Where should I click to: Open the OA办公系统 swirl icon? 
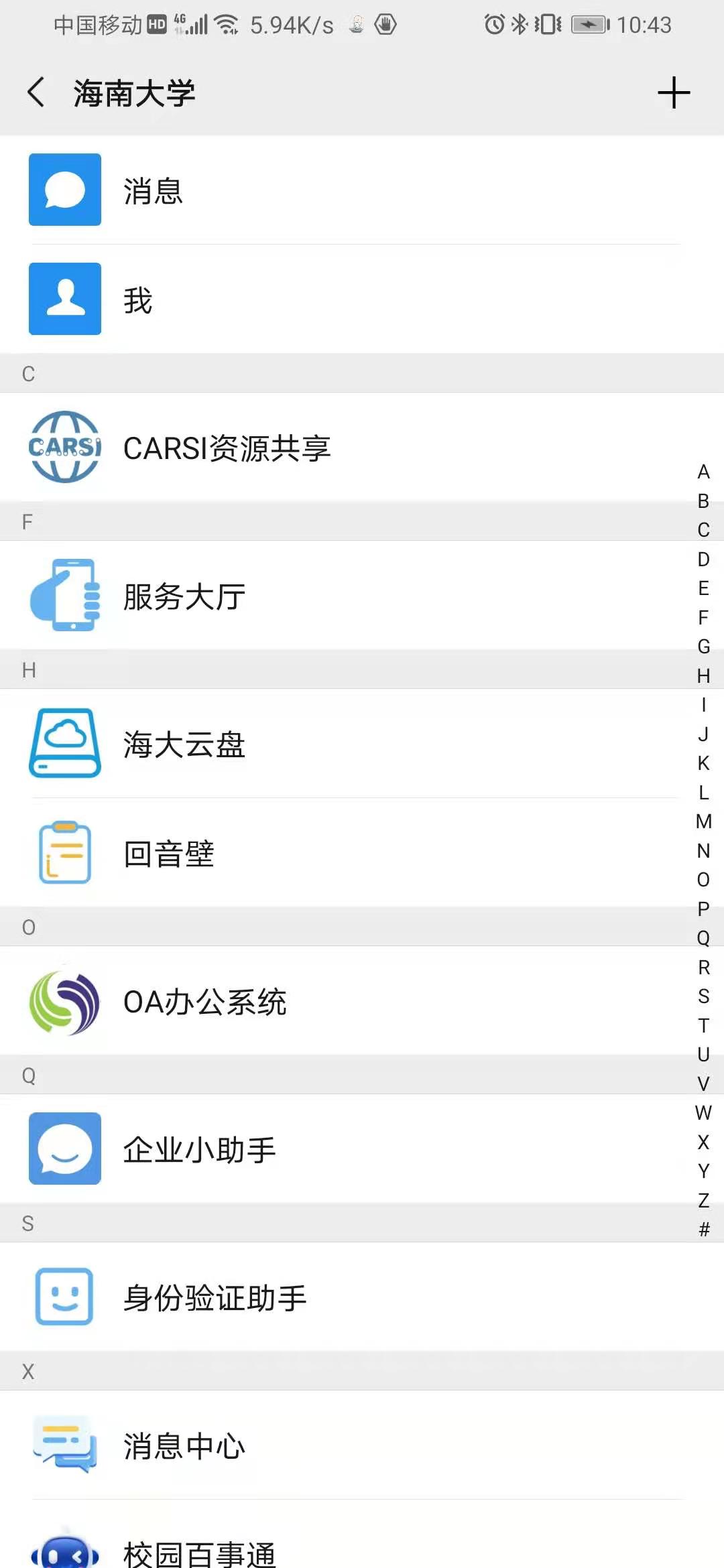pos(64,1001)
